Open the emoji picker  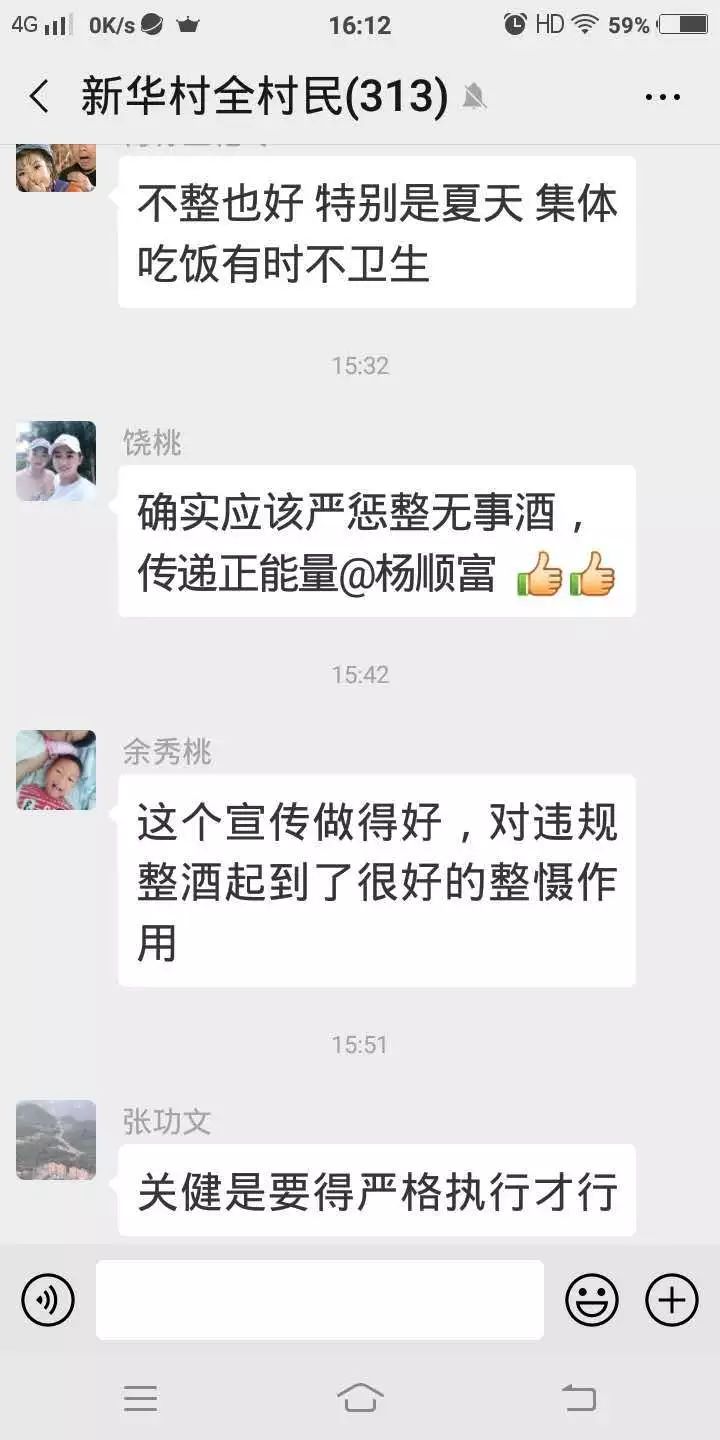pyautogui.click(x=592, y=1300)
